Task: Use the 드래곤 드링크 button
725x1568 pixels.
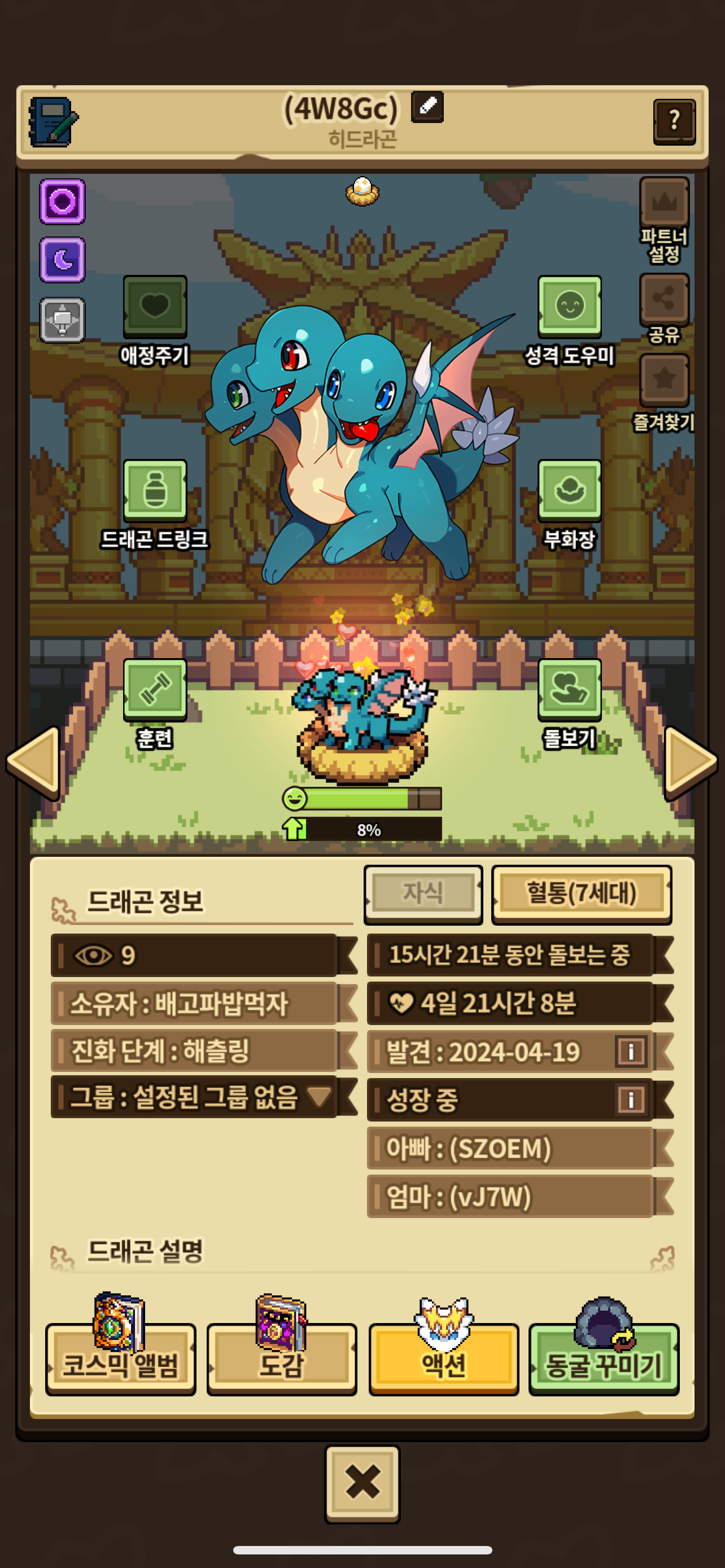Action: [155, 490]
